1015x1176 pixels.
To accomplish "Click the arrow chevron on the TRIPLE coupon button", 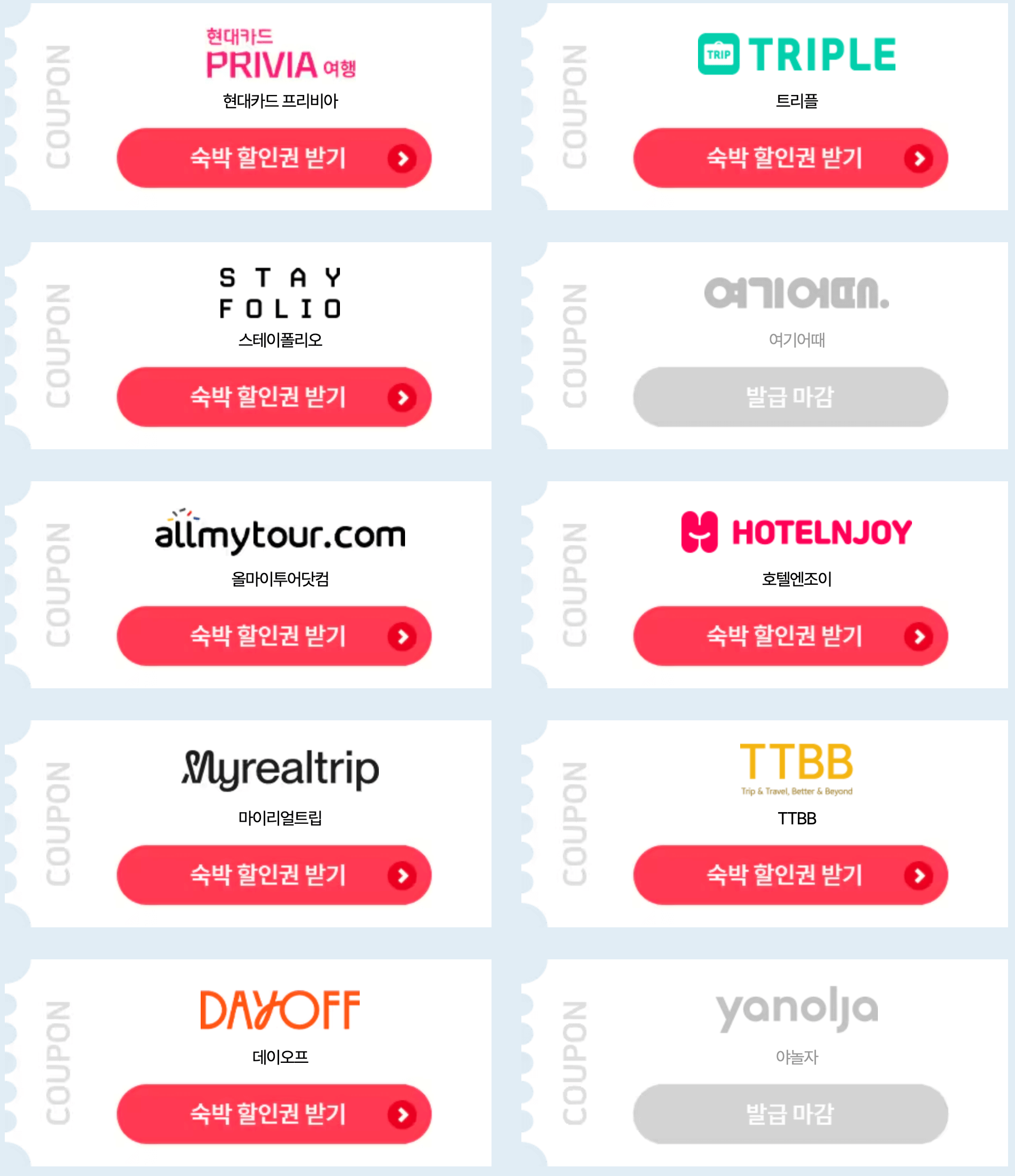I will [x=918, y=160].
